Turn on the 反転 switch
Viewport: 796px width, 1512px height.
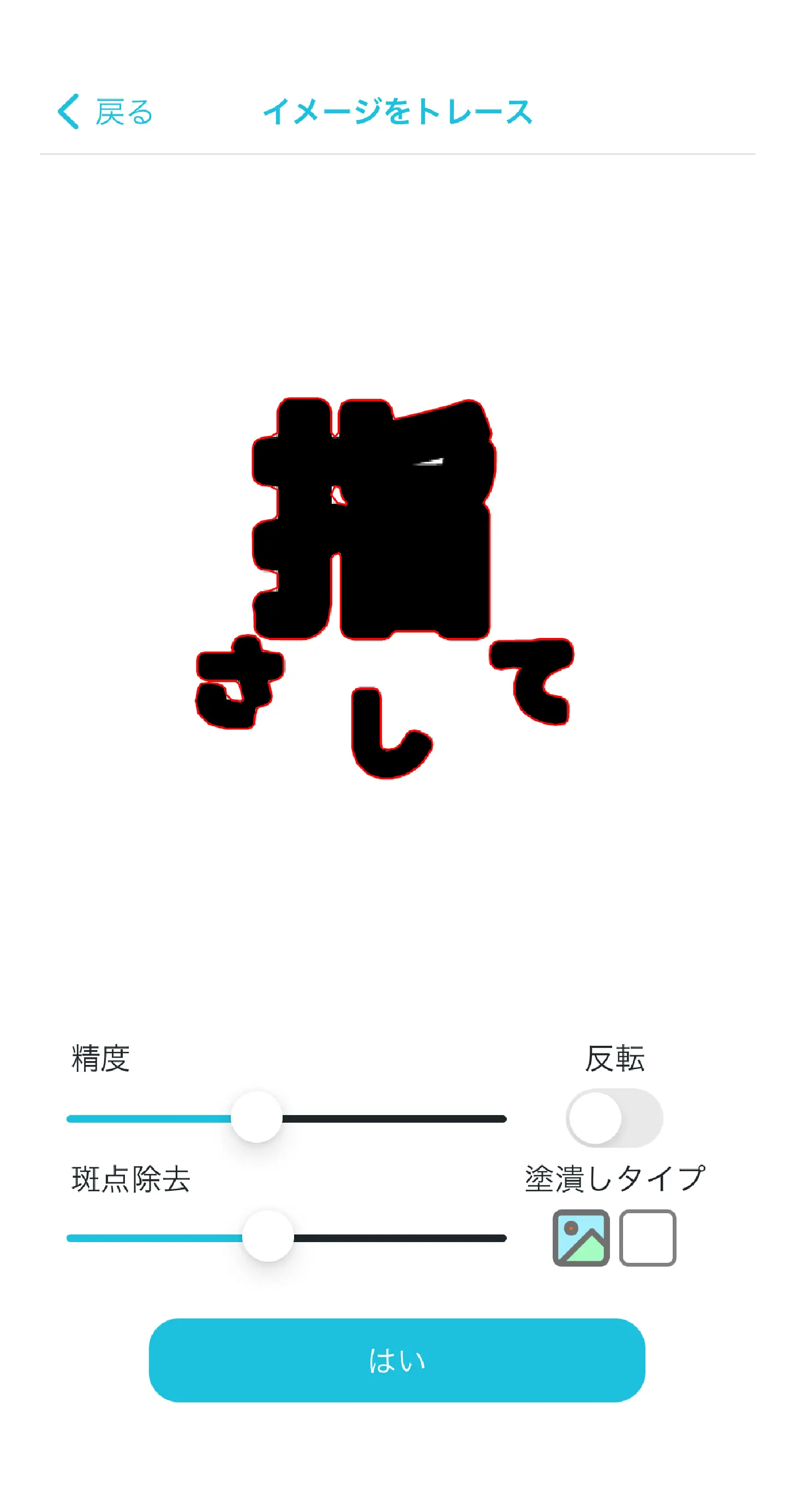pos(614,1118)
